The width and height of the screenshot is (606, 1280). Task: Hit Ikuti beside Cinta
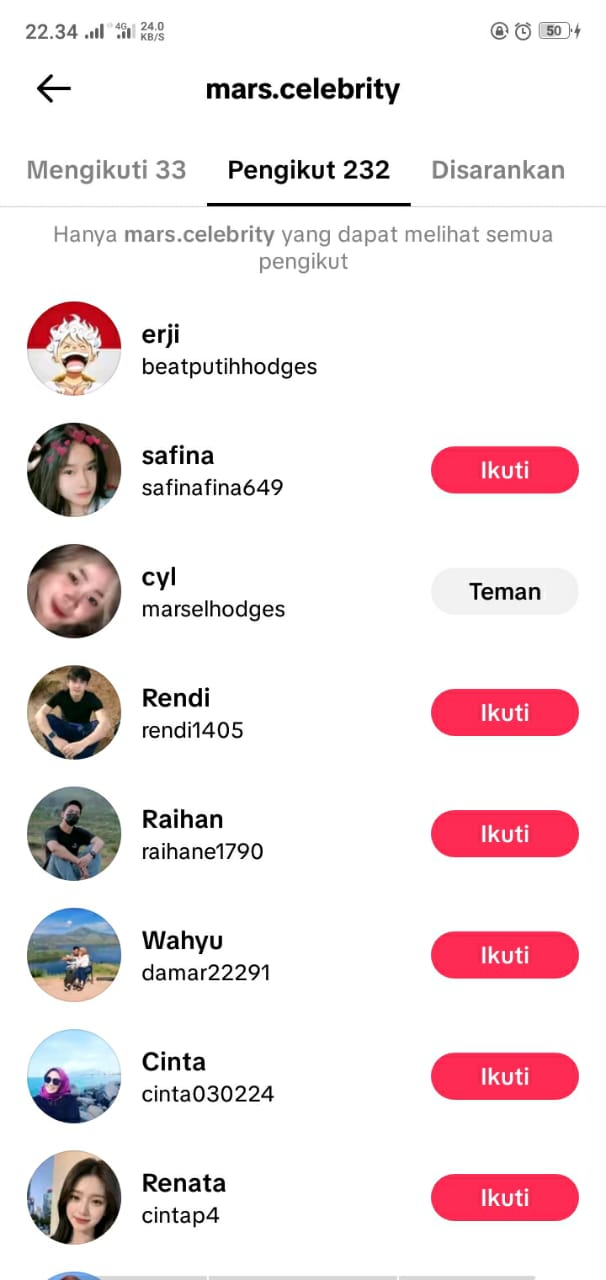pos(504,1076)
